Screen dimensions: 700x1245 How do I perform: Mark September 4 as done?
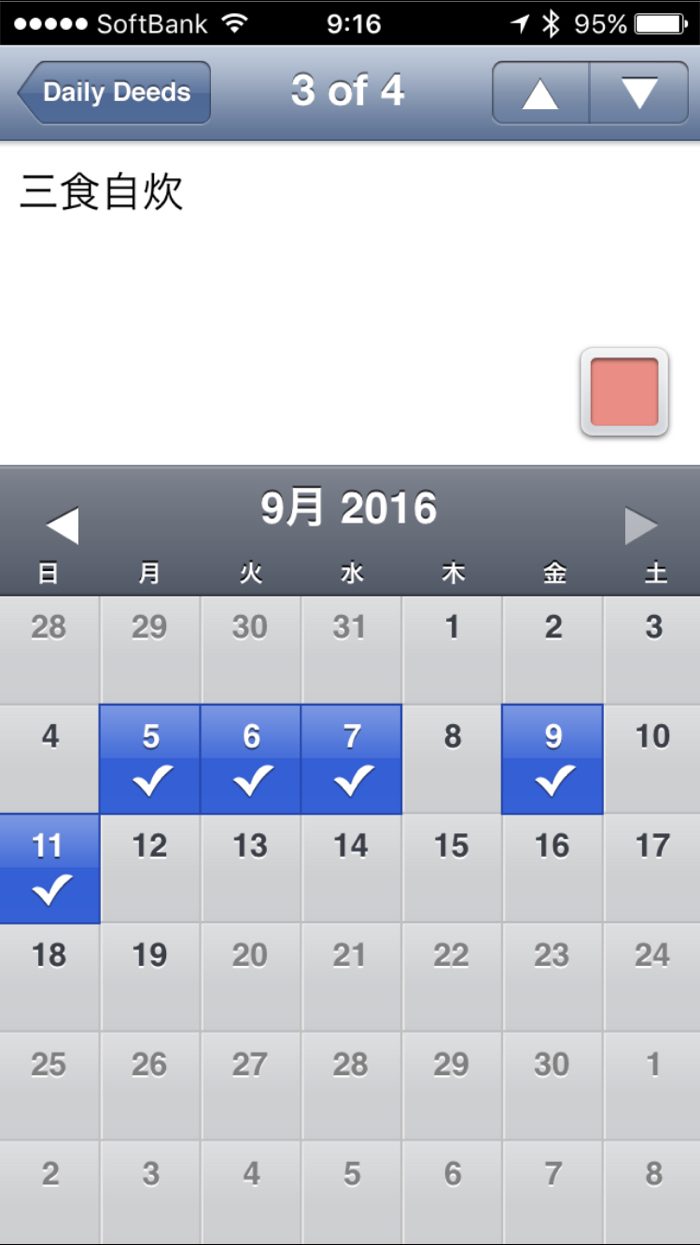[x=49, y=759]
